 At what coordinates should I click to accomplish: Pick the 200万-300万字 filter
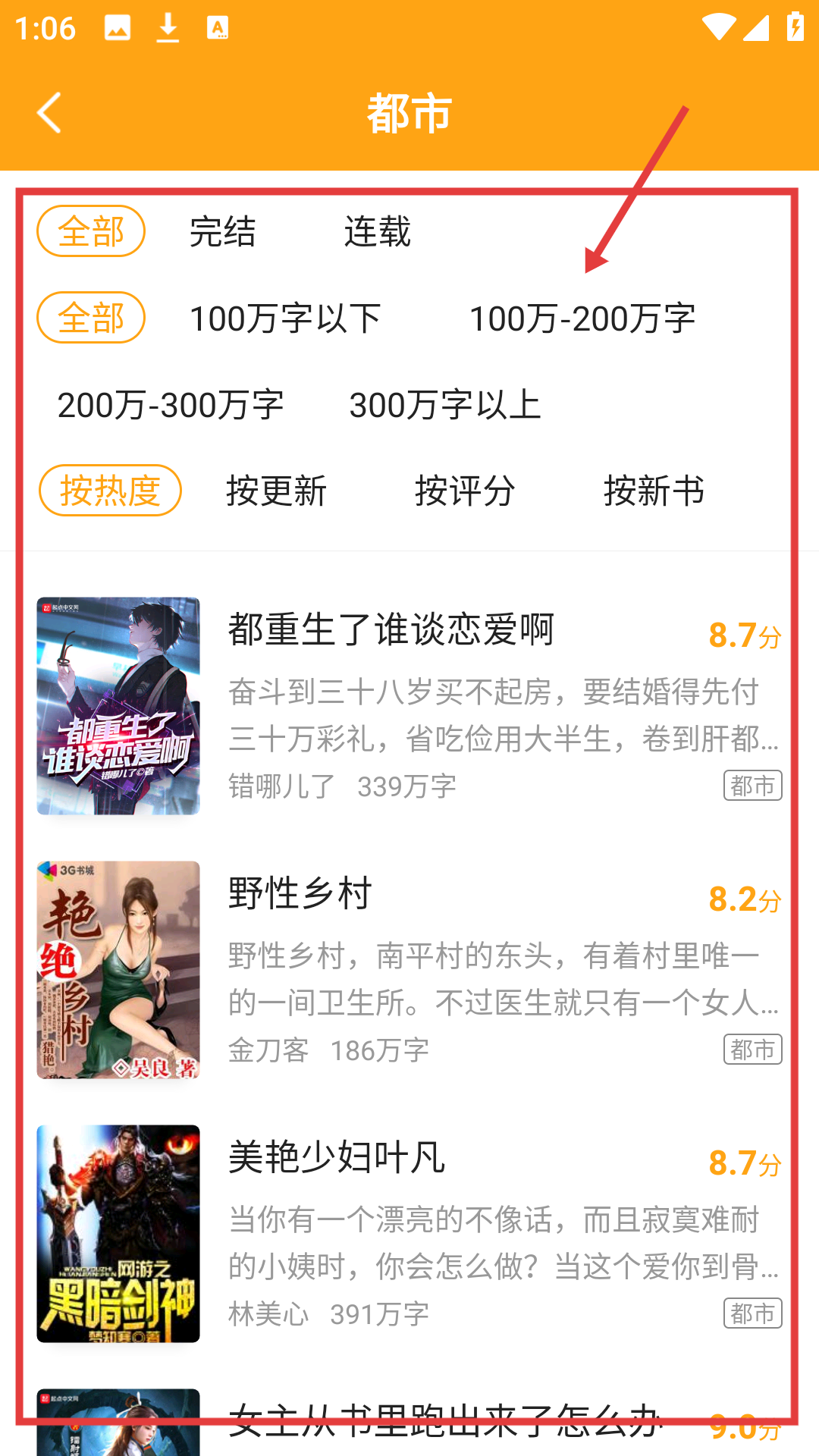171,404
